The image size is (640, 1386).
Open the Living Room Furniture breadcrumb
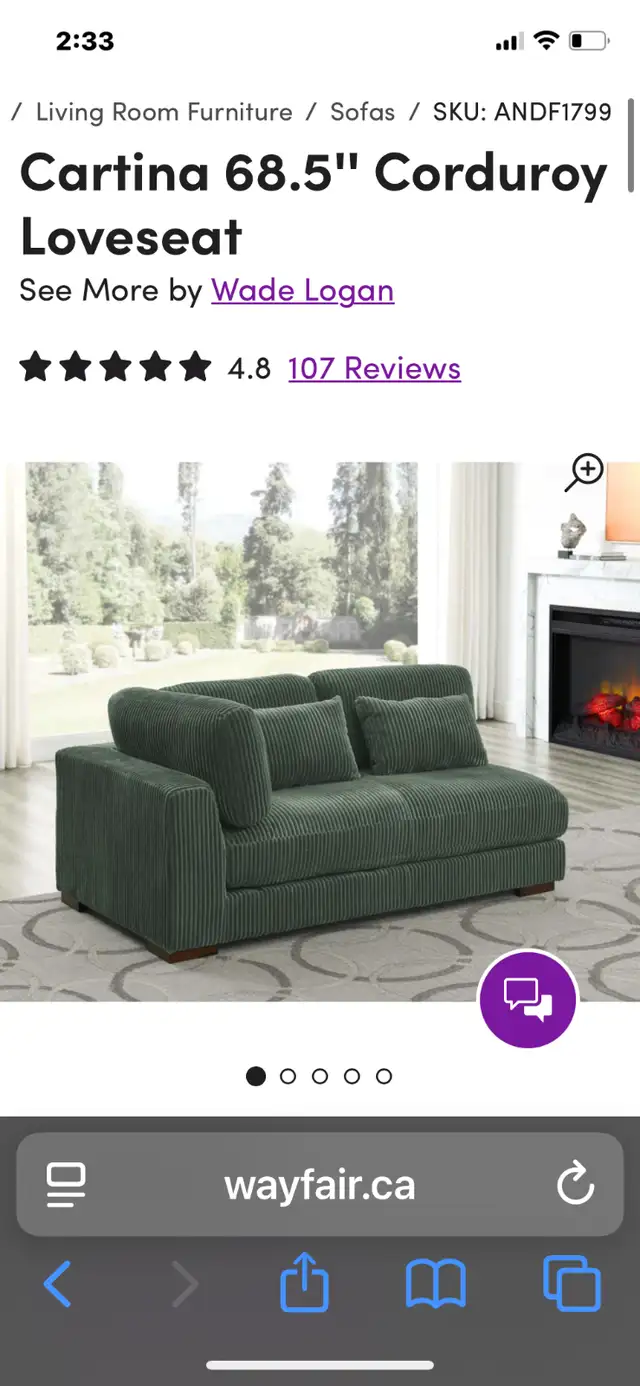pos(164,112)
